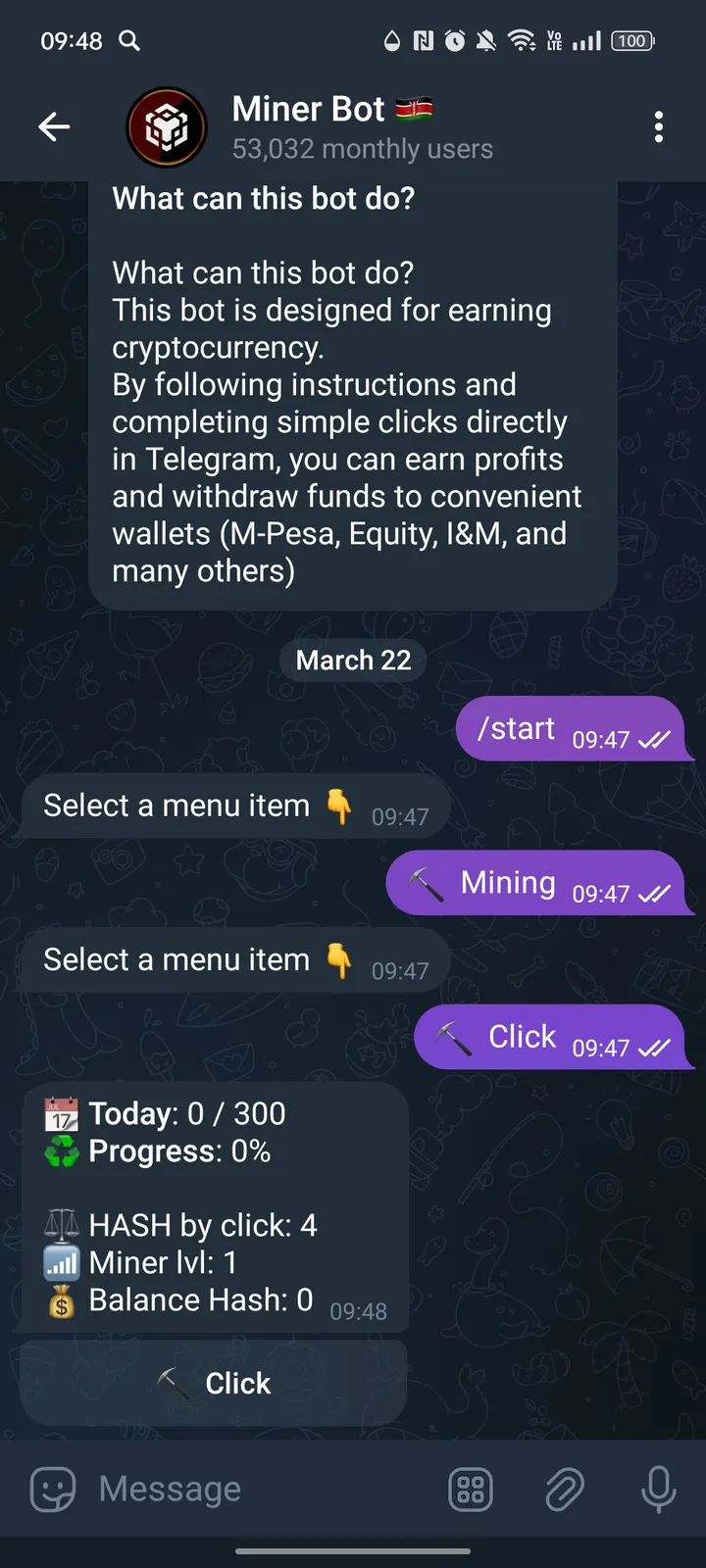706x1568 pixels.
Task: Open the bot commands menu grid
Action: [x=471, y=1489]
